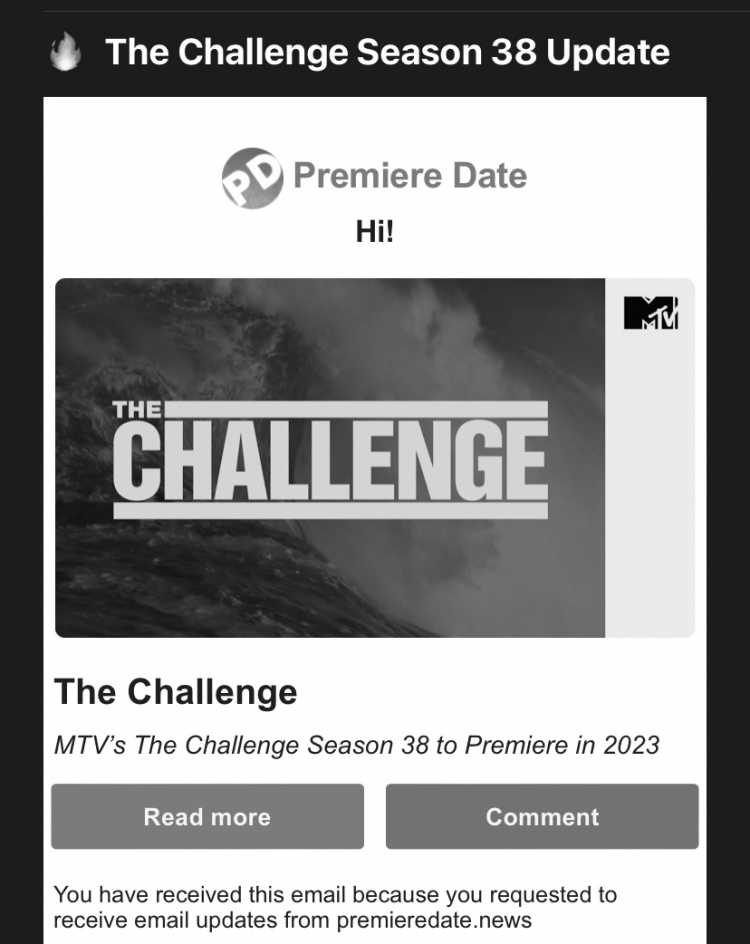
Task: Tap the Read more button
Action: (207, 816)
